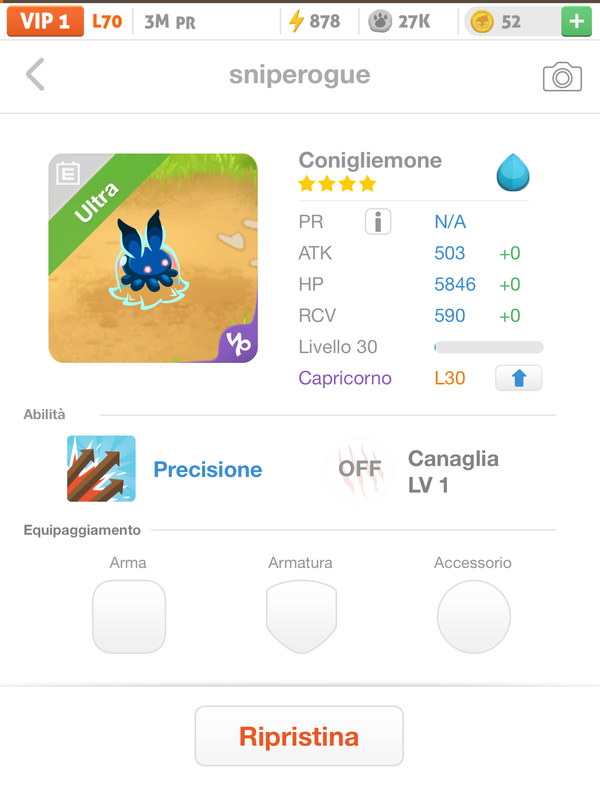
Task: Select the empty Arma slot
Action: pos(129,616)
